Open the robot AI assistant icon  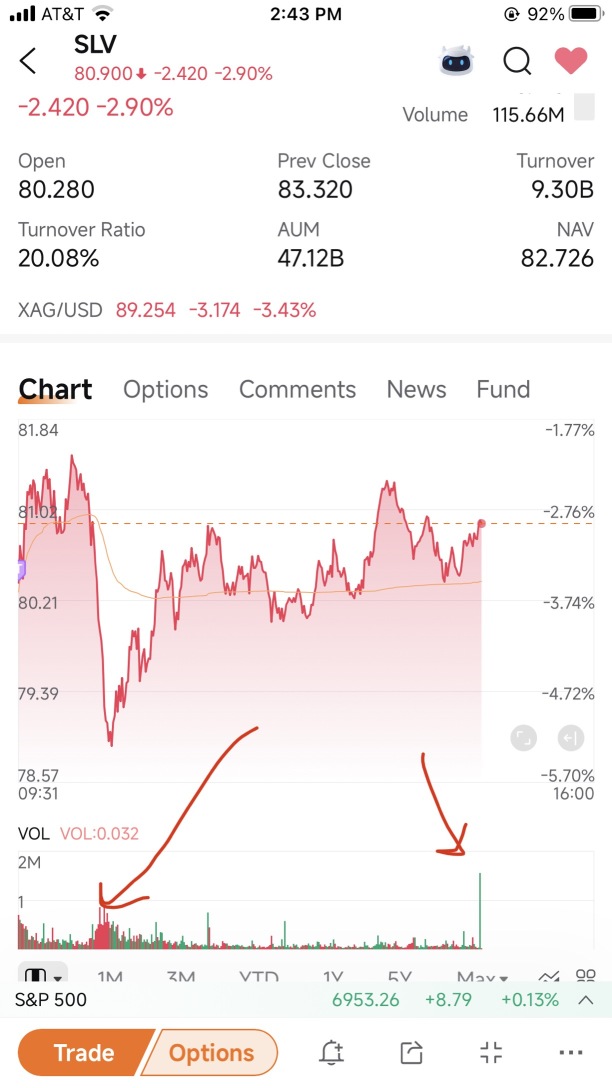[x=457, y=62]
